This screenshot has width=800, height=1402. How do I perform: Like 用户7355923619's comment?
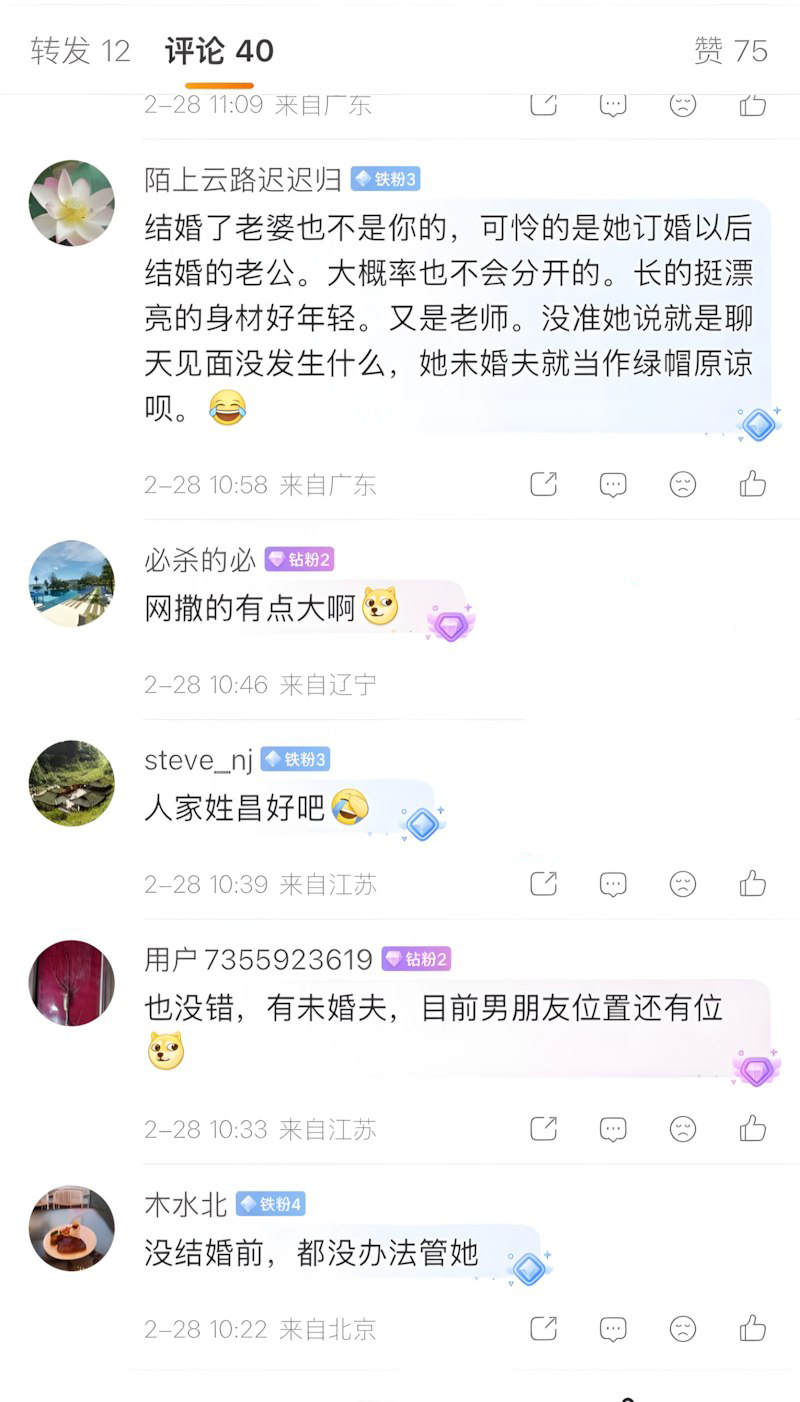point(752,1129)
